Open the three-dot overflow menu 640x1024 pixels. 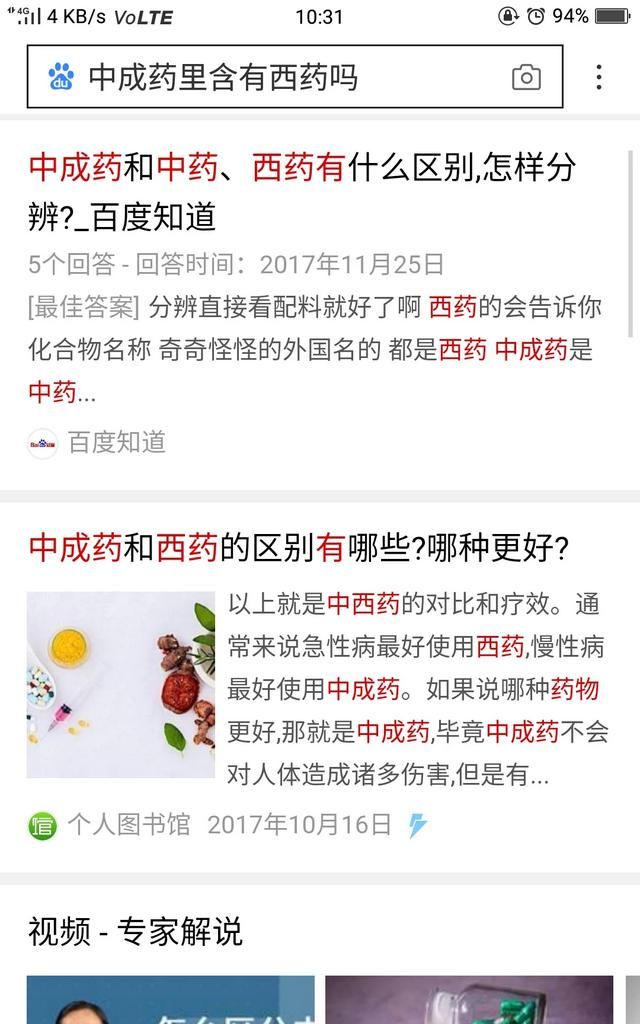click(x=598, y=77)
